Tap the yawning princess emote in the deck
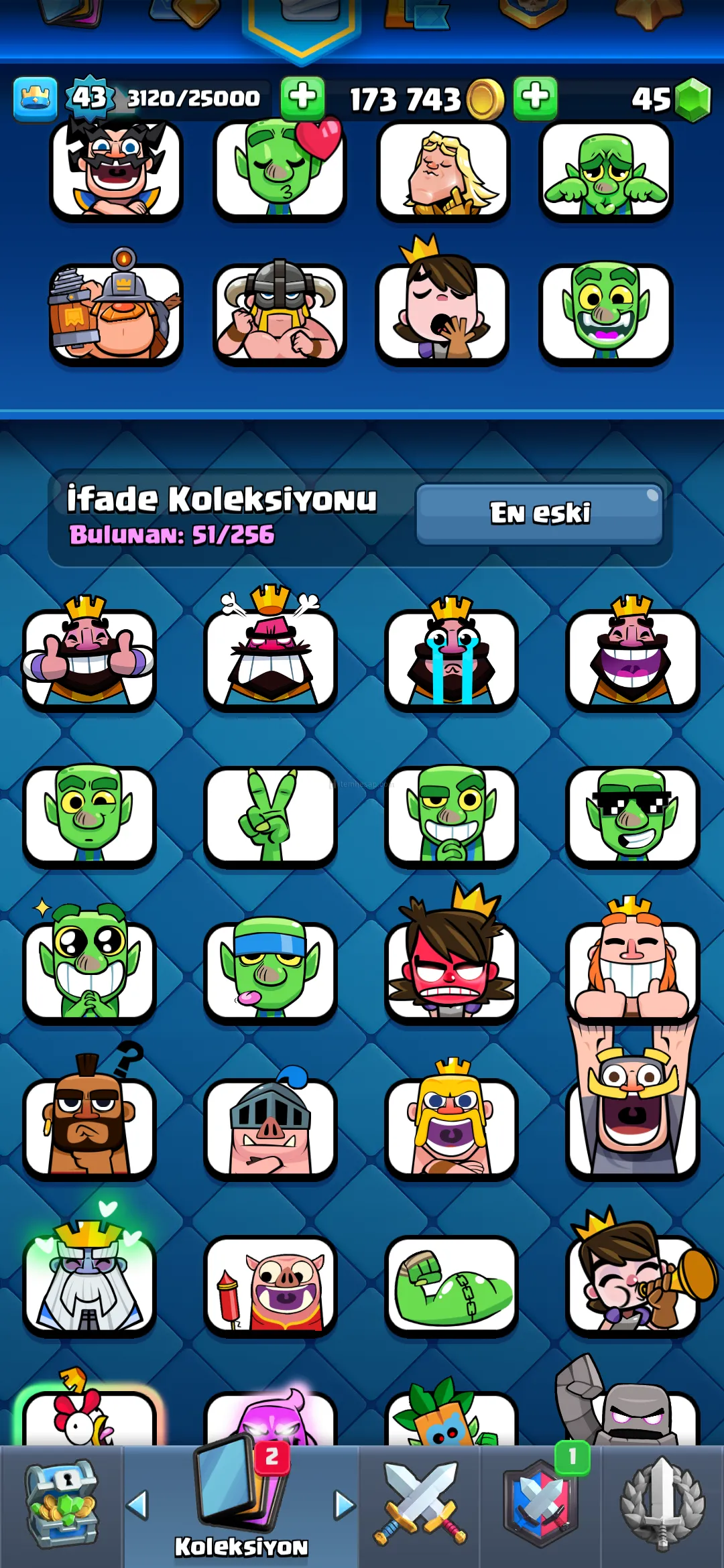Screen dimensions: 724x1568 [442, 312]
